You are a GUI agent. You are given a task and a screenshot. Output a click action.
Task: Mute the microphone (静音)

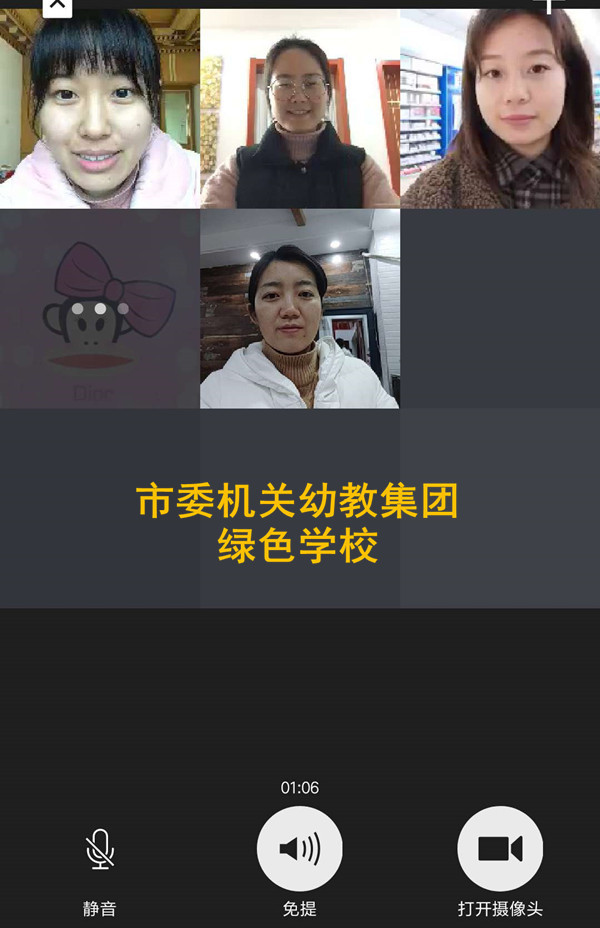[x=99, y=849]
